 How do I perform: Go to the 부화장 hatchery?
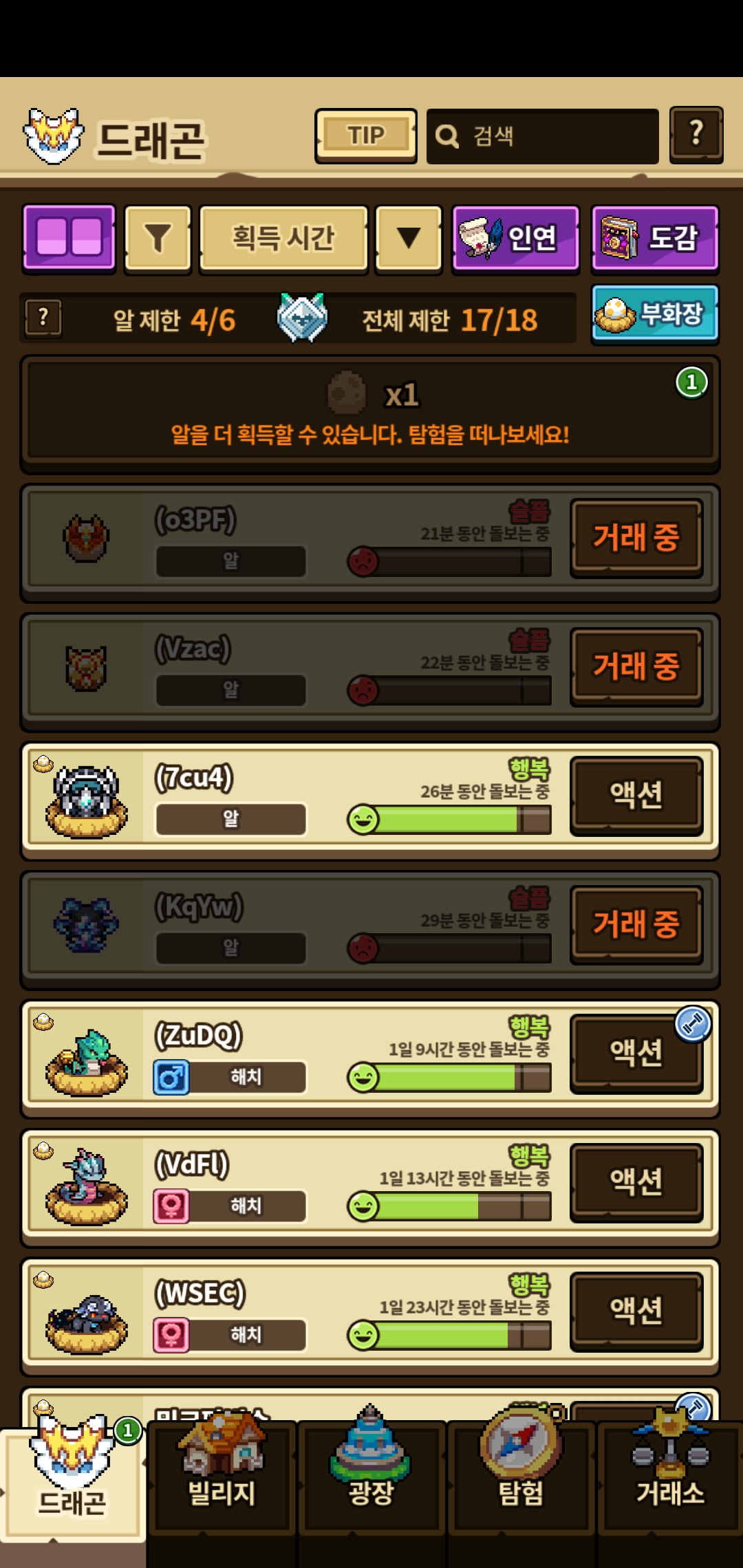tap(654, 314)
